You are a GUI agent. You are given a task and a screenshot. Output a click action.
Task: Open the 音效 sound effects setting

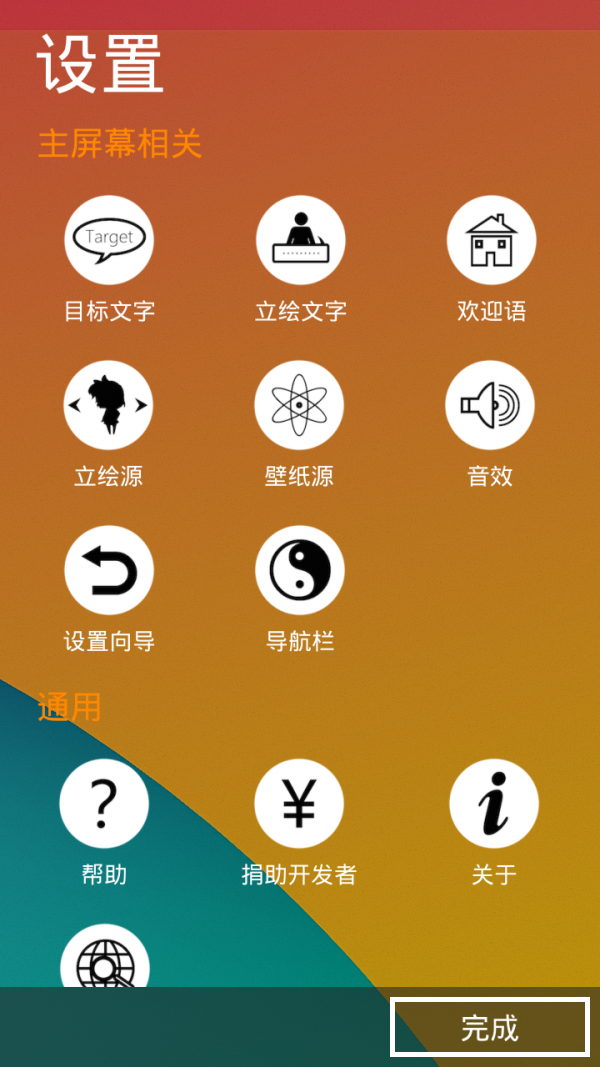tap(490, 405)
